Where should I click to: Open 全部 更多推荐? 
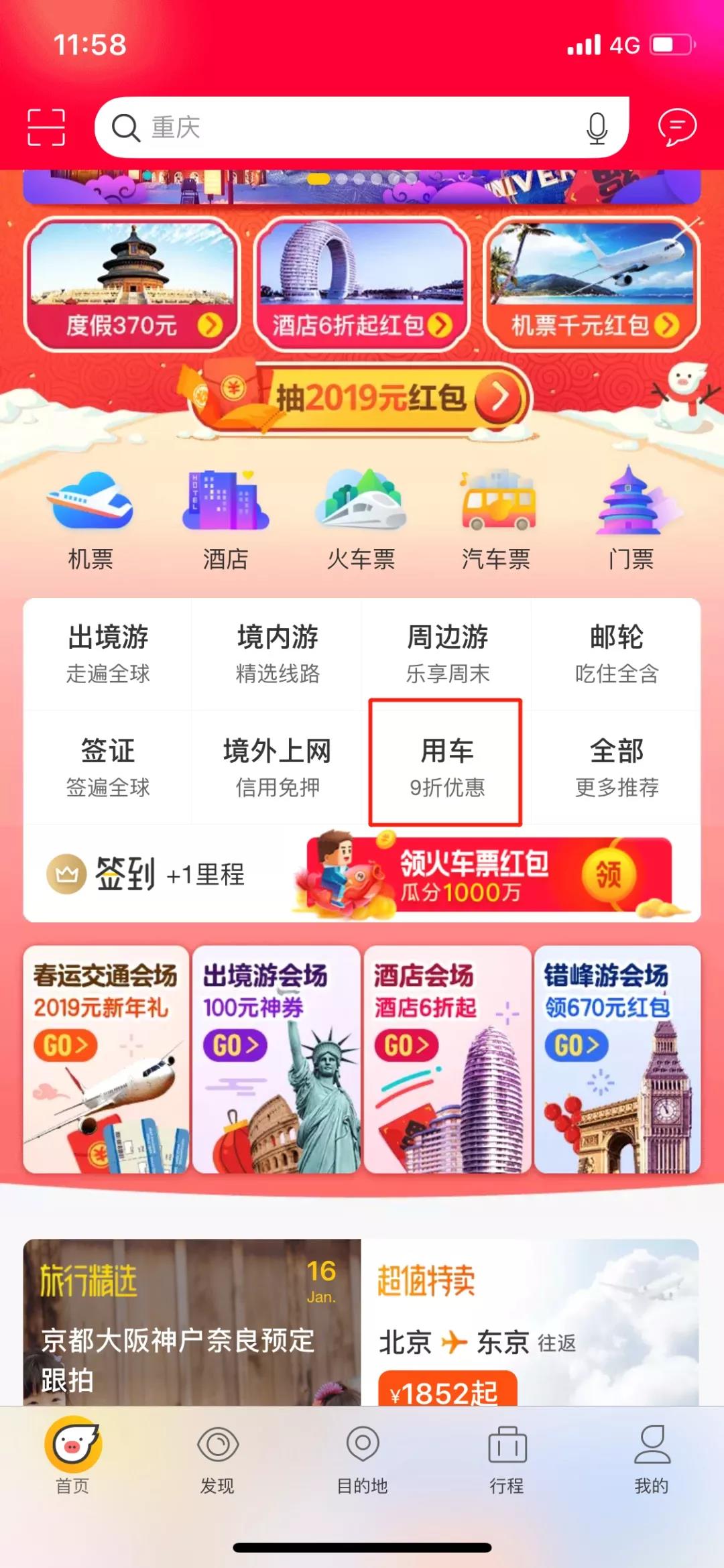click(617, 767)
